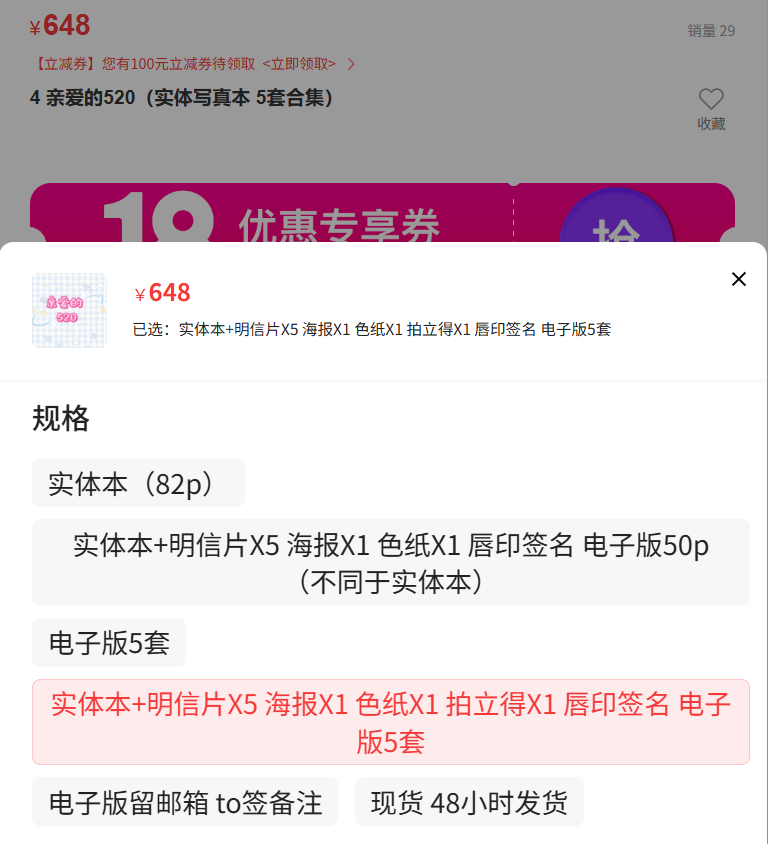Close the specification selection sheet
768x844 pixels.
[739, 279]
